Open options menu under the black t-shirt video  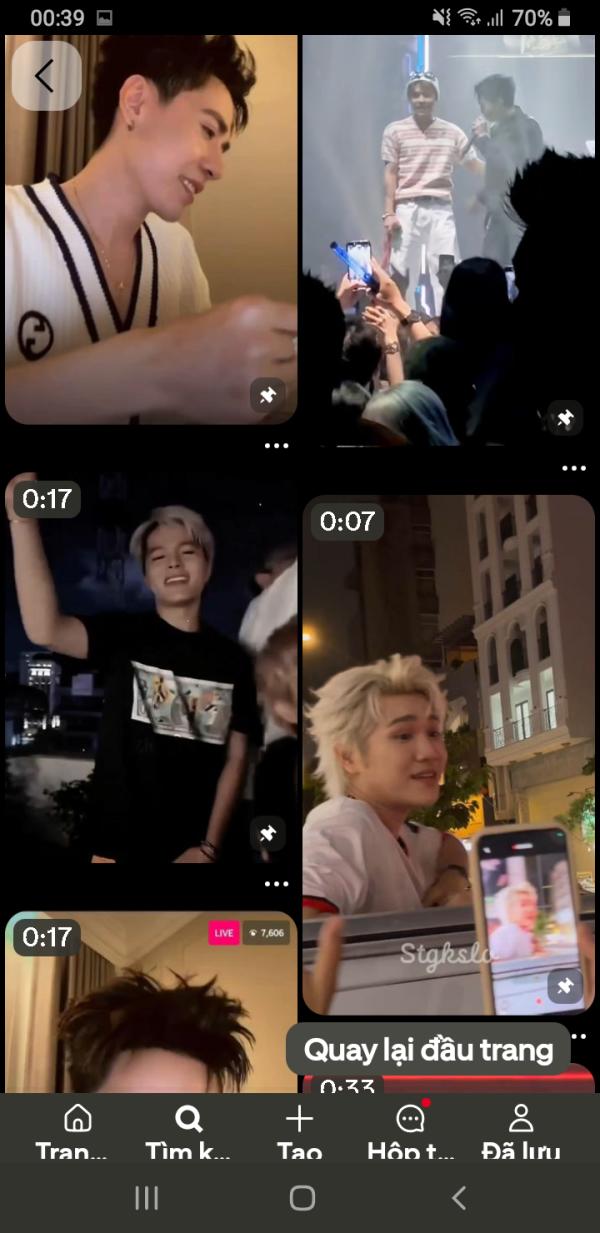tap(276, 884)
